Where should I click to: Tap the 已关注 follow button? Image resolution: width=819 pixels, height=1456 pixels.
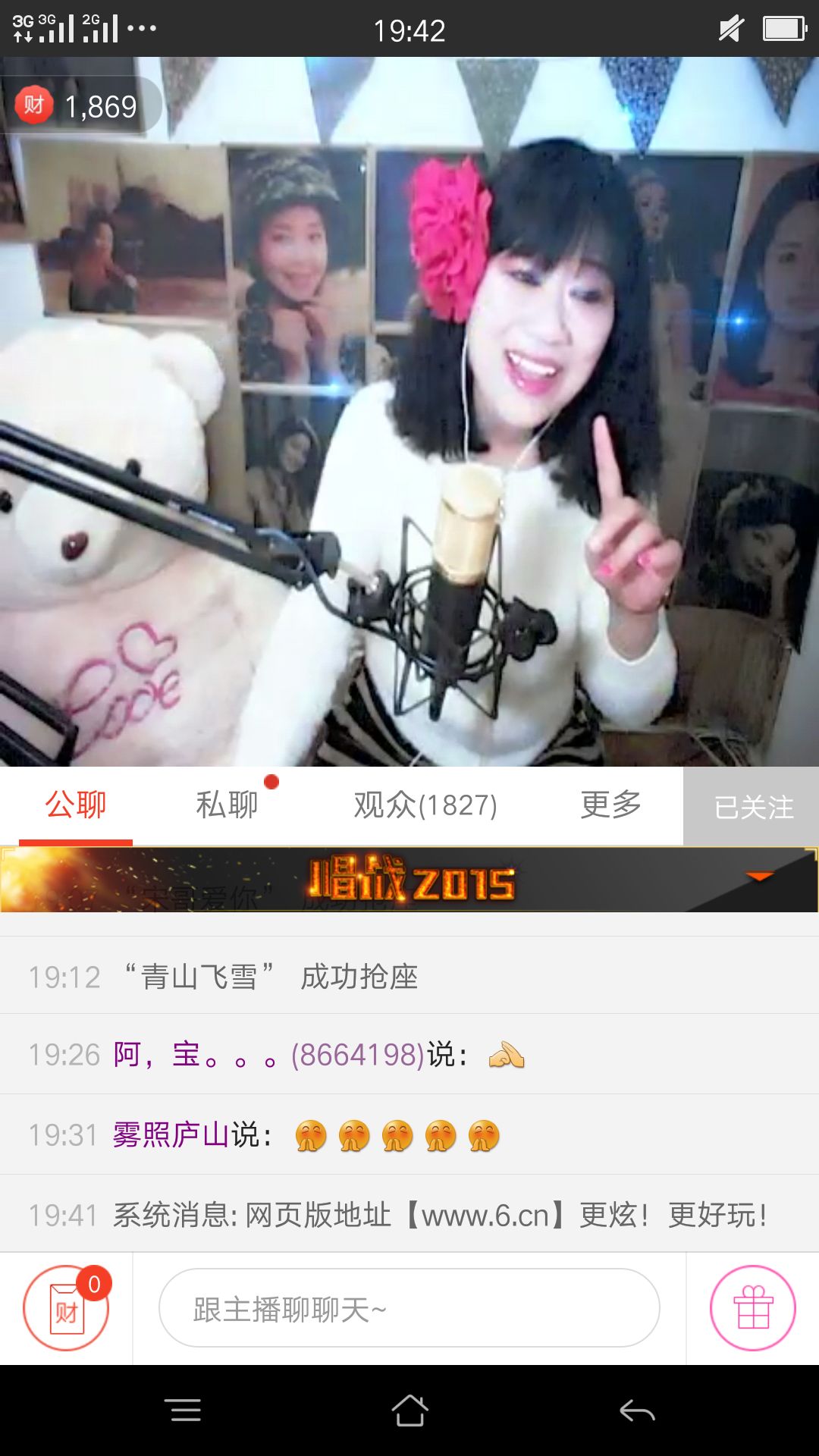[x=752, y=807]
